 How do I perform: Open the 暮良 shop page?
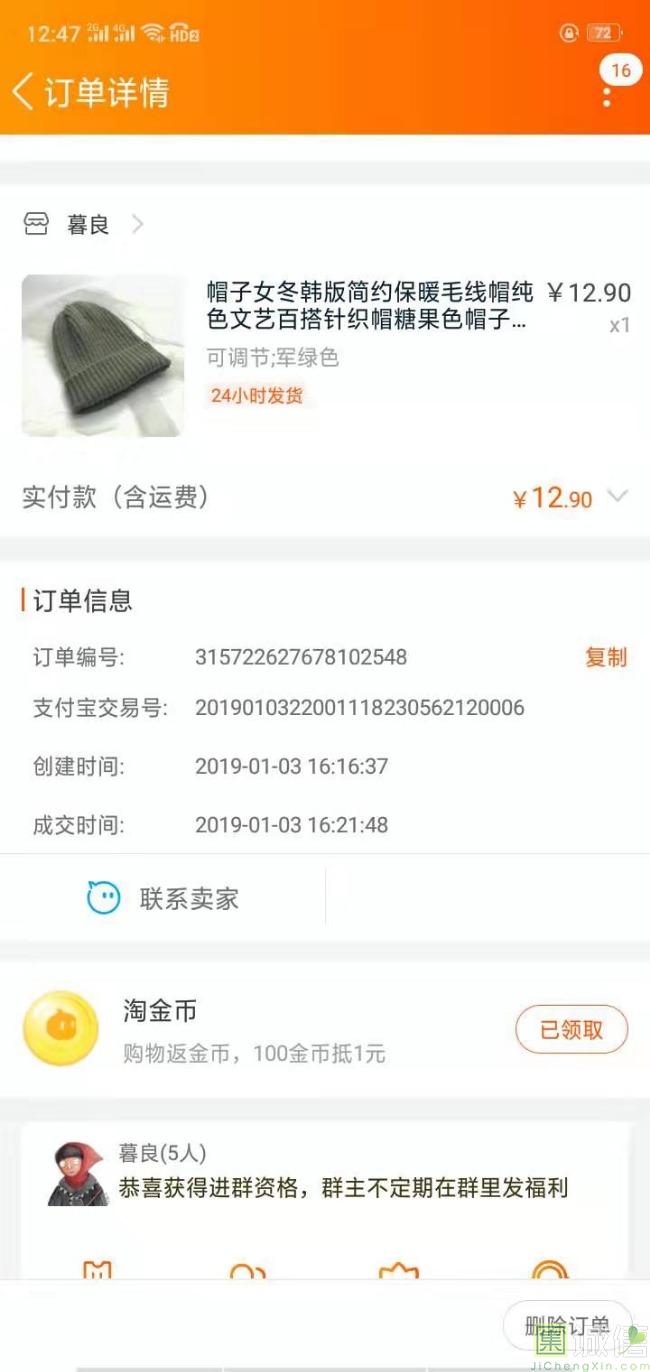[88, 225]
